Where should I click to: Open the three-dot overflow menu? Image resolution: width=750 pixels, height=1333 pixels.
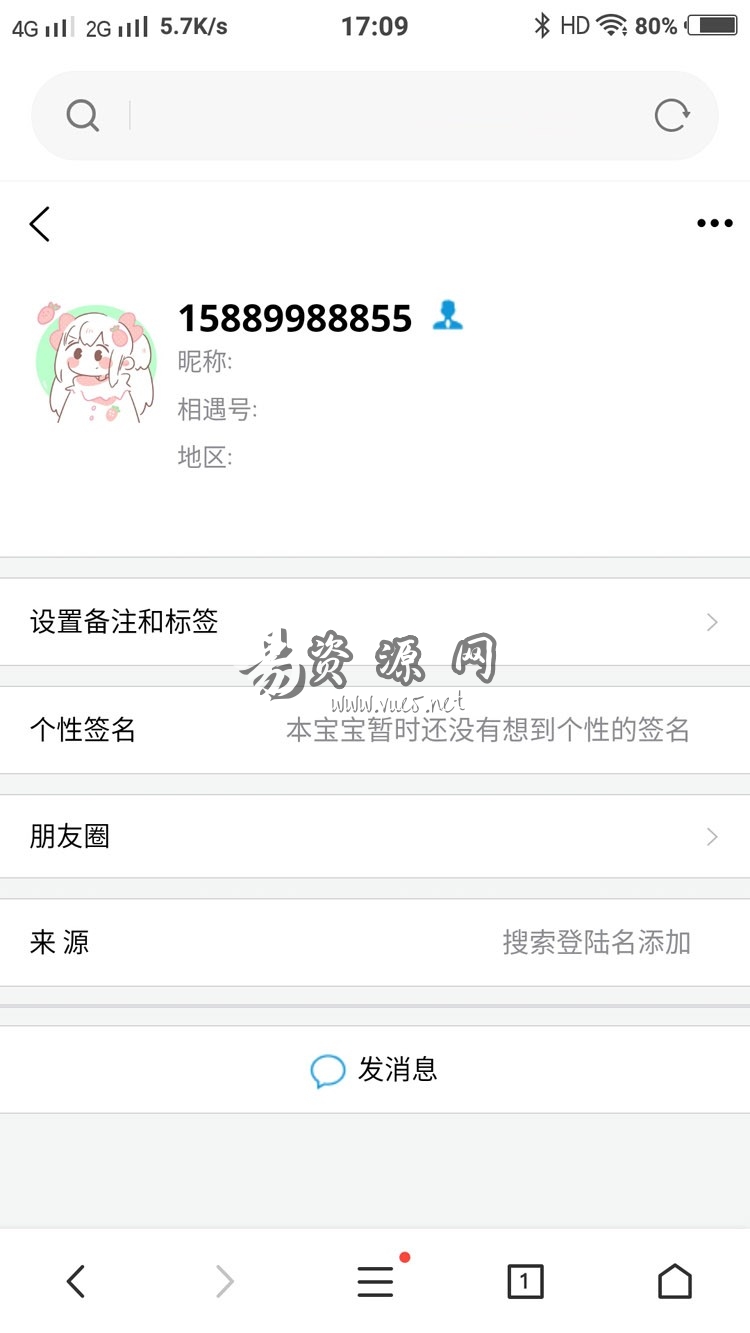pyautogui.click(x=714, y=224)
